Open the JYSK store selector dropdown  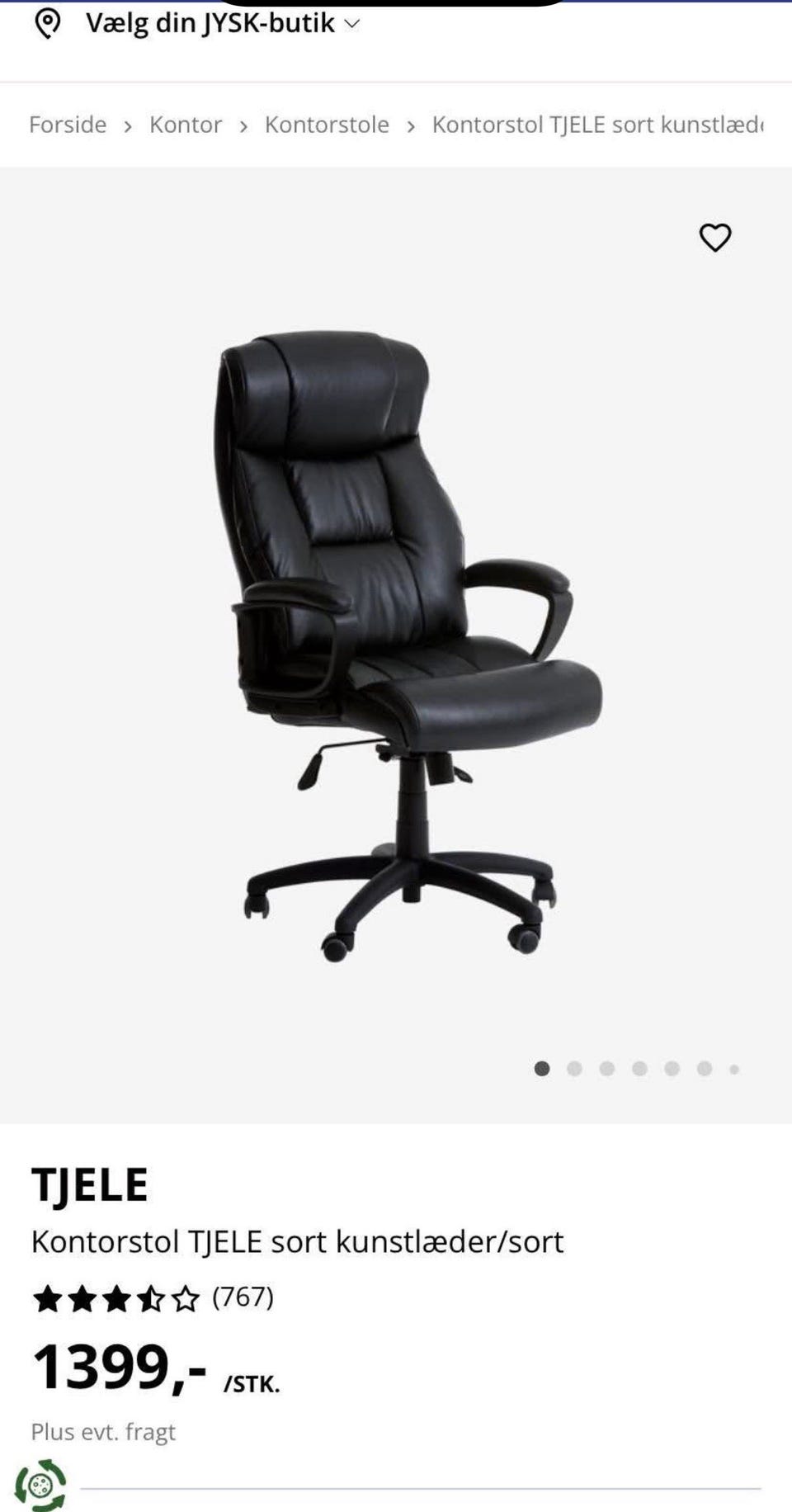tap(210, 23)
